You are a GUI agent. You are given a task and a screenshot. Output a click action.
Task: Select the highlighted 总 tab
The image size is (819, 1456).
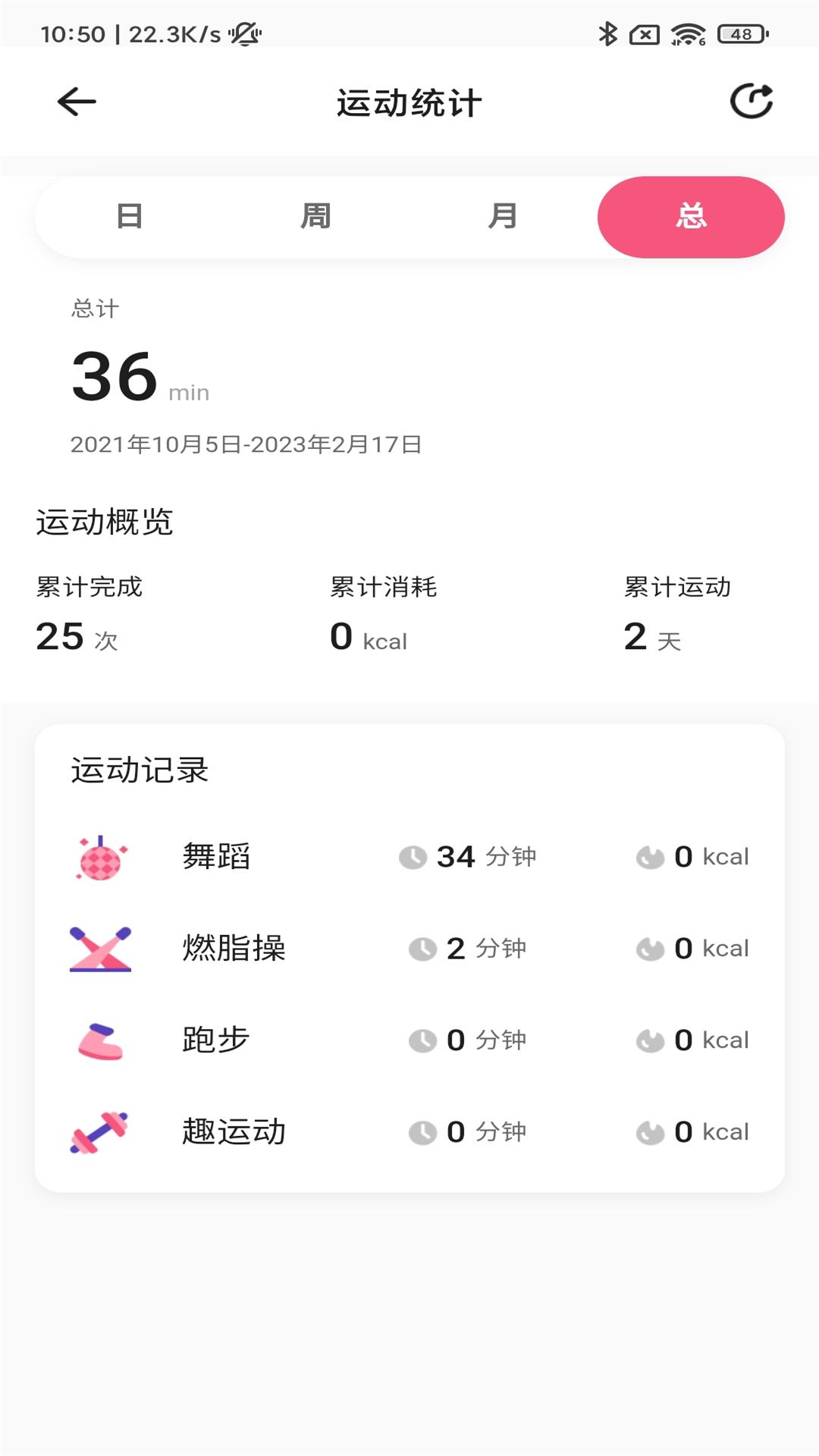(690, 216)
